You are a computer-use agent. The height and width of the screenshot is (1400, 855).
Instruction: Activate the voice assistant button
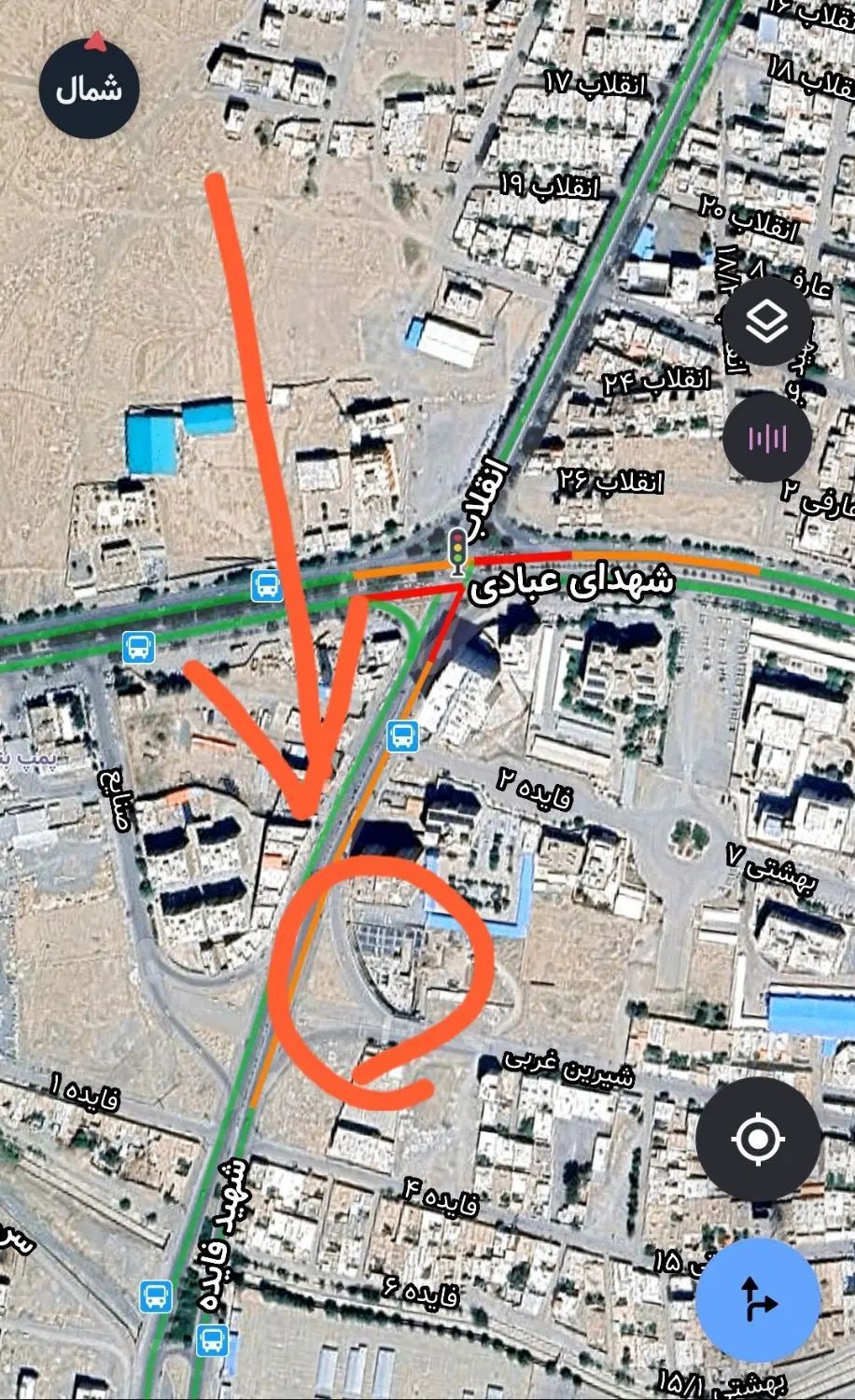(x=766, y=438)
